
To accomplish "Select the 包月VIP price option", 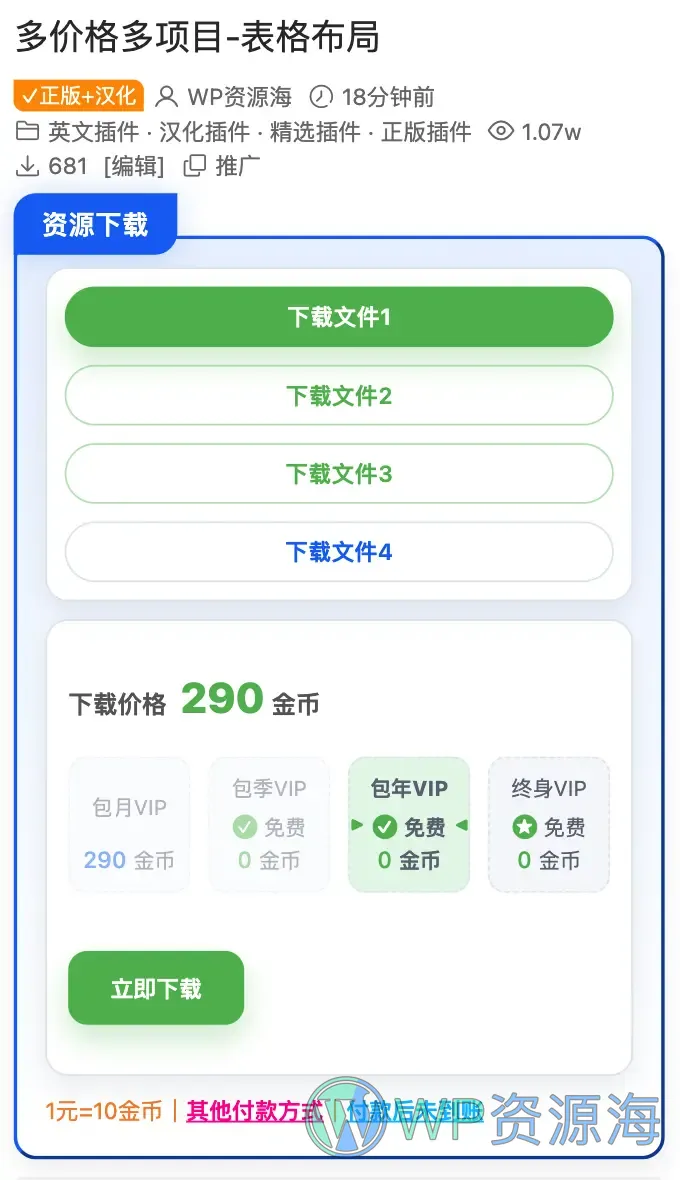I will click(129, 824).
